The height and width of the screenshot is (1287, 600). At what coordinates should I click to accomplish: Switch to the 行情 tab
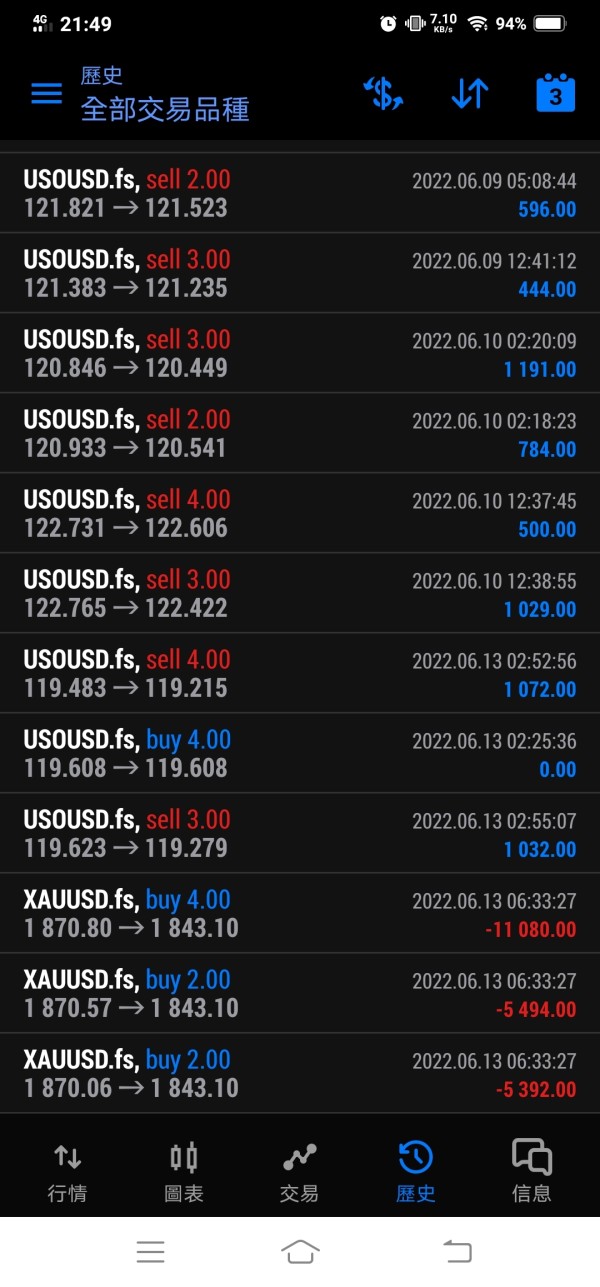(x=67, y=1172)
